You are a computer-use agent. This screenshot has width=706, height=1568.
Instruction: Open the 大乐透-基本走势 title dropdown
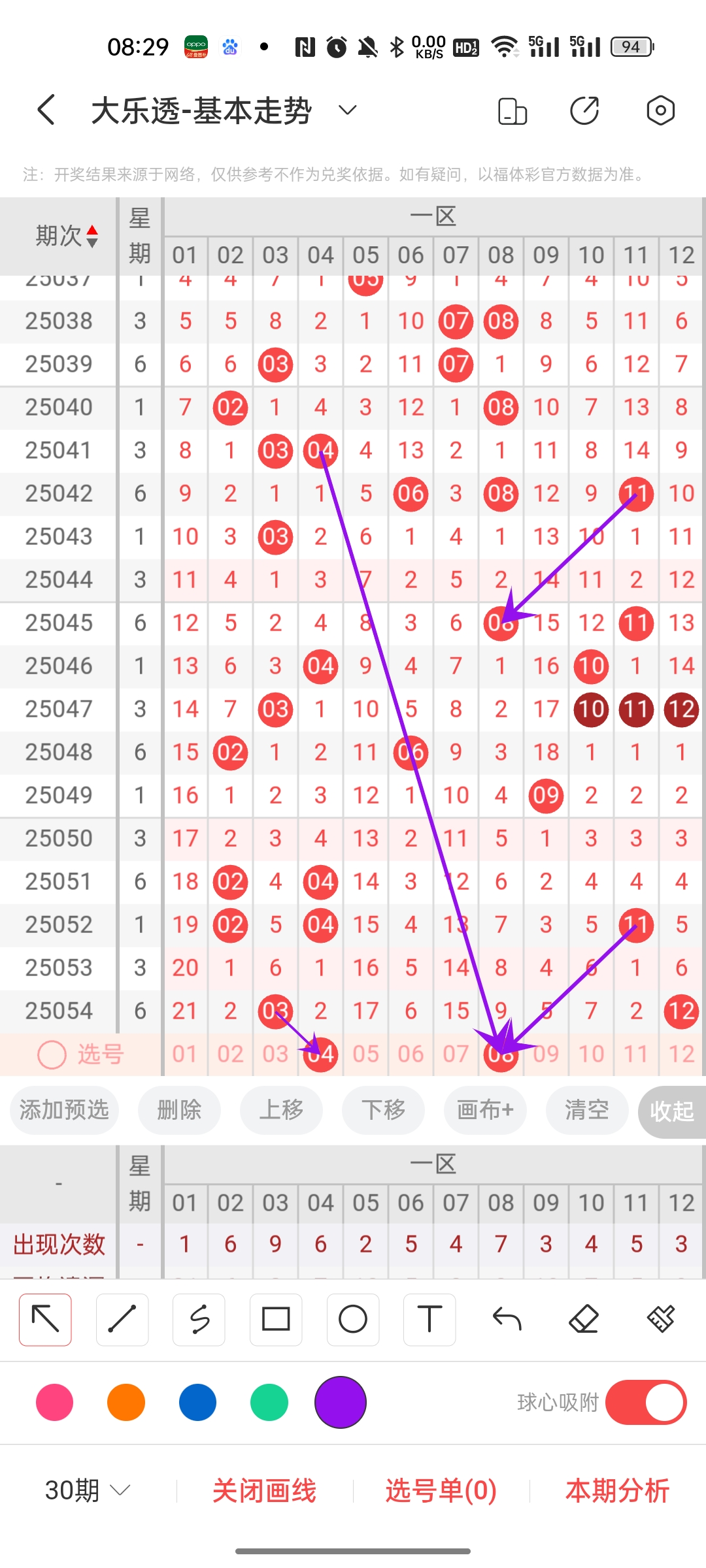(346, 110)
